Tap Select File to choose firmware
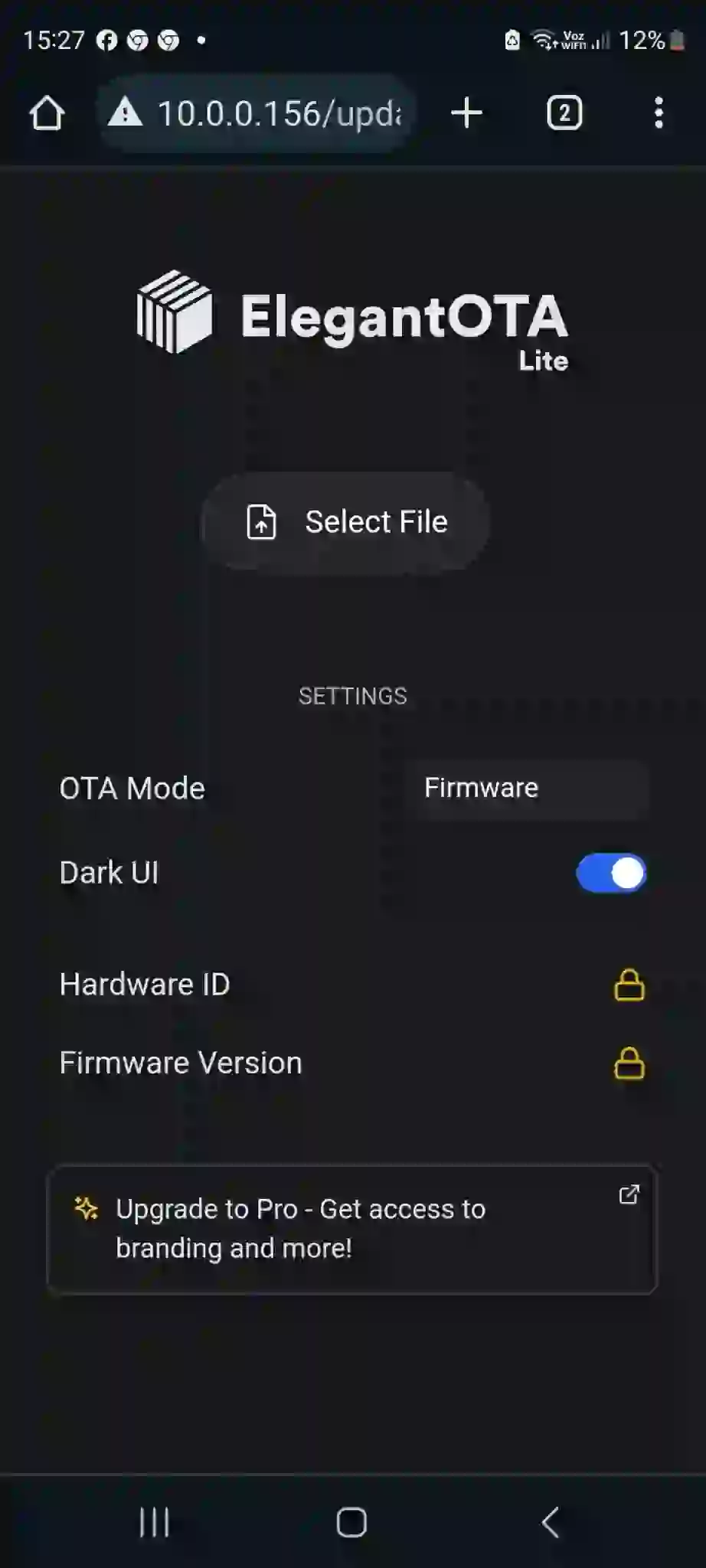This screenshot has width=706, height=1568. tap(345, 522)
